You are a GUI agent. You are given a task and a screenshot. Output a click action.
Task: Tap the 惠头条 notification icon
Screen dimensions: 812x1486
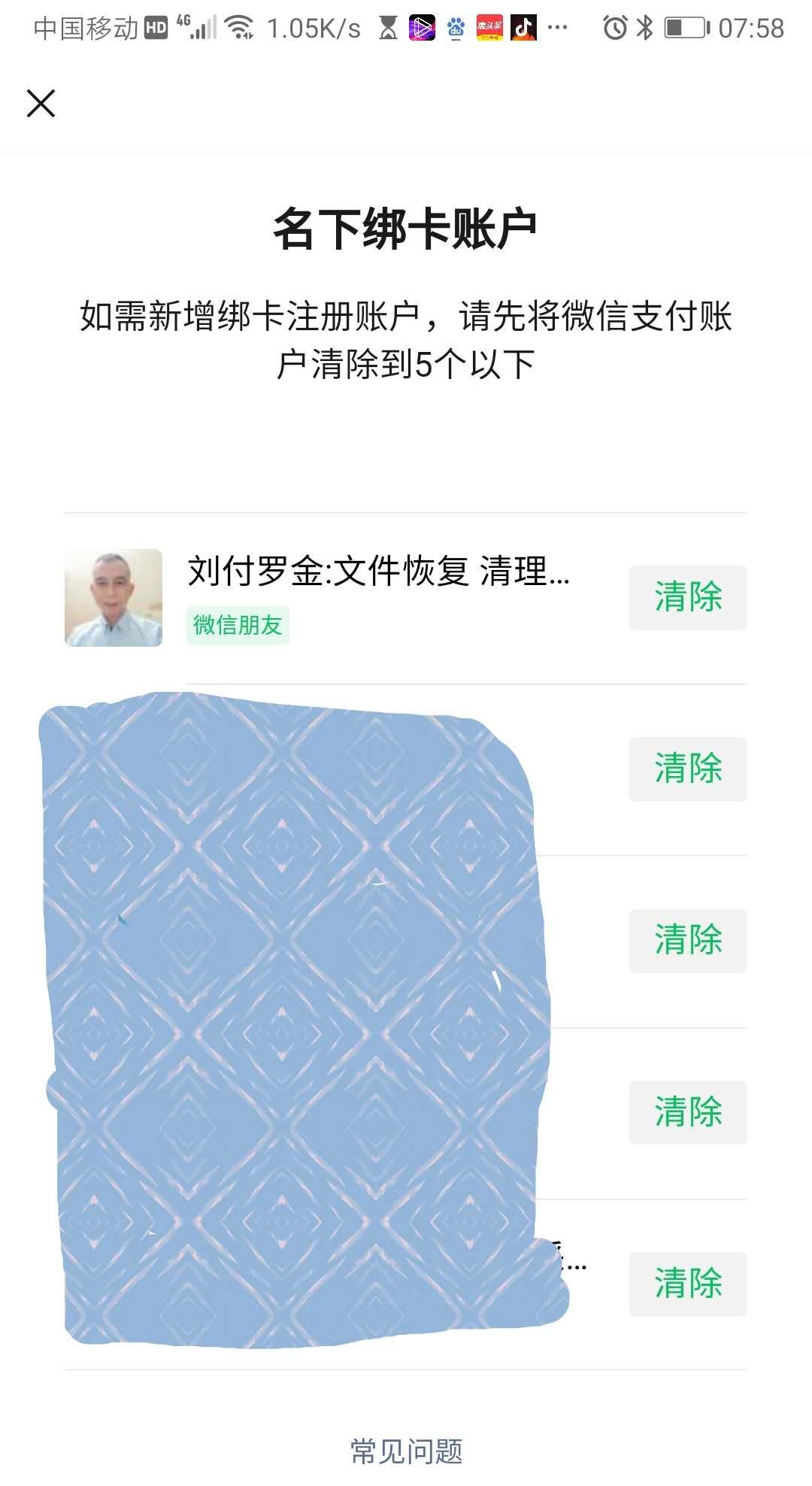point(489,30)
